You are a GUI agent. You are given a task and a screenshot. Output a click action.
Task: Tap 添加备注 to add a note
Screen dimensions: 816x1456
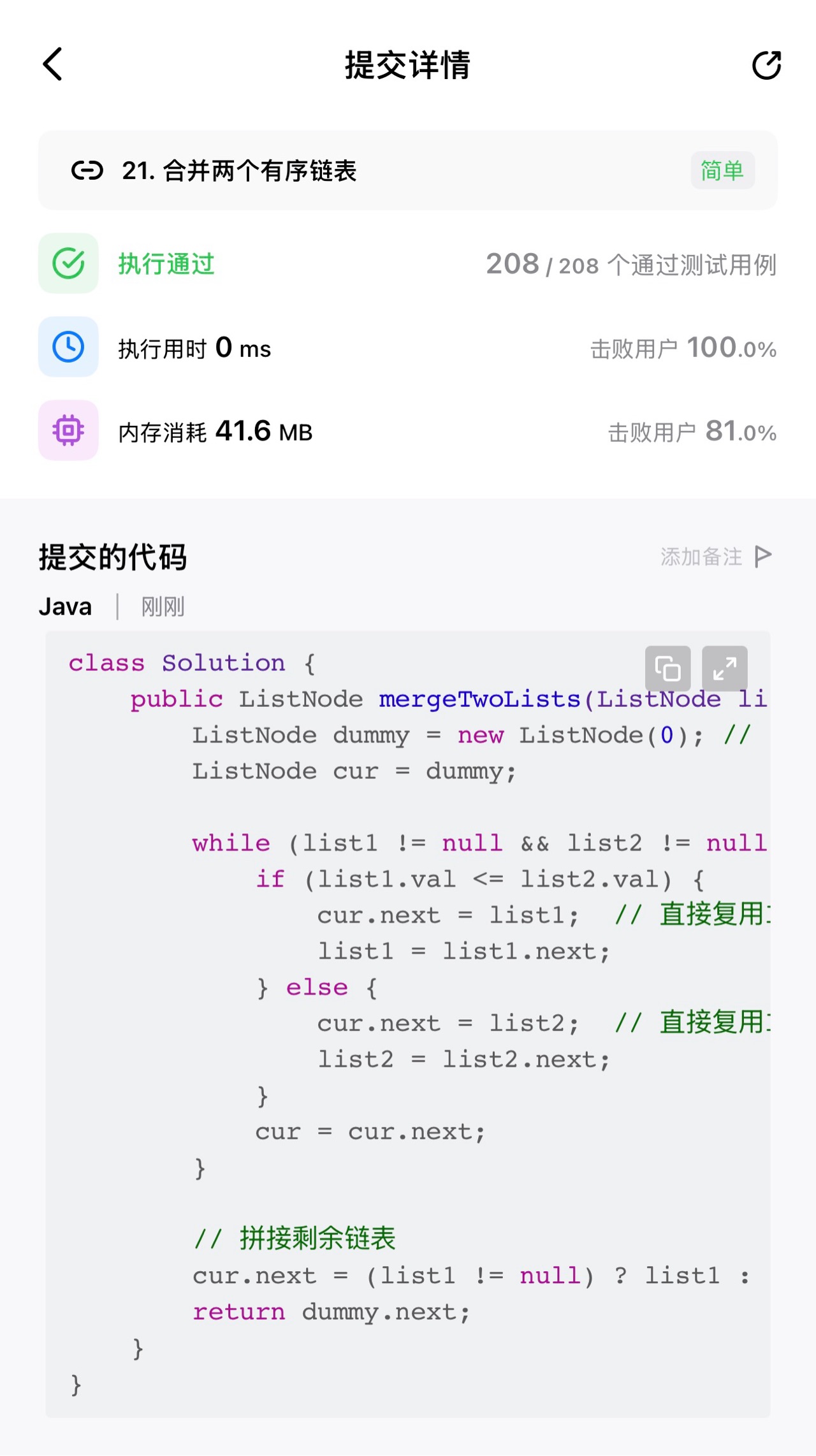point(716,557)
